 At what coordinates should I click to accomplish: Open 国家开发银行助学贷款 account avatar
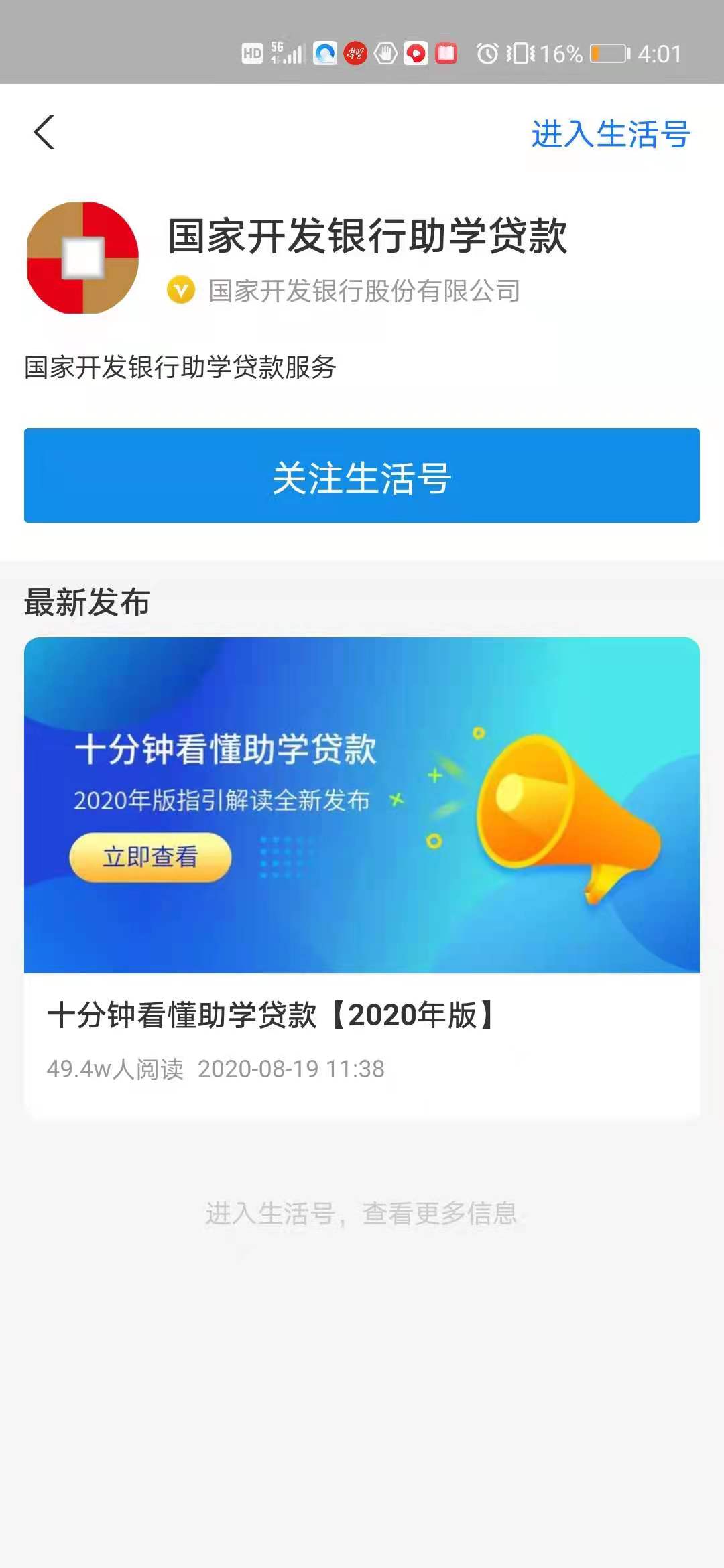click(82, 258)
